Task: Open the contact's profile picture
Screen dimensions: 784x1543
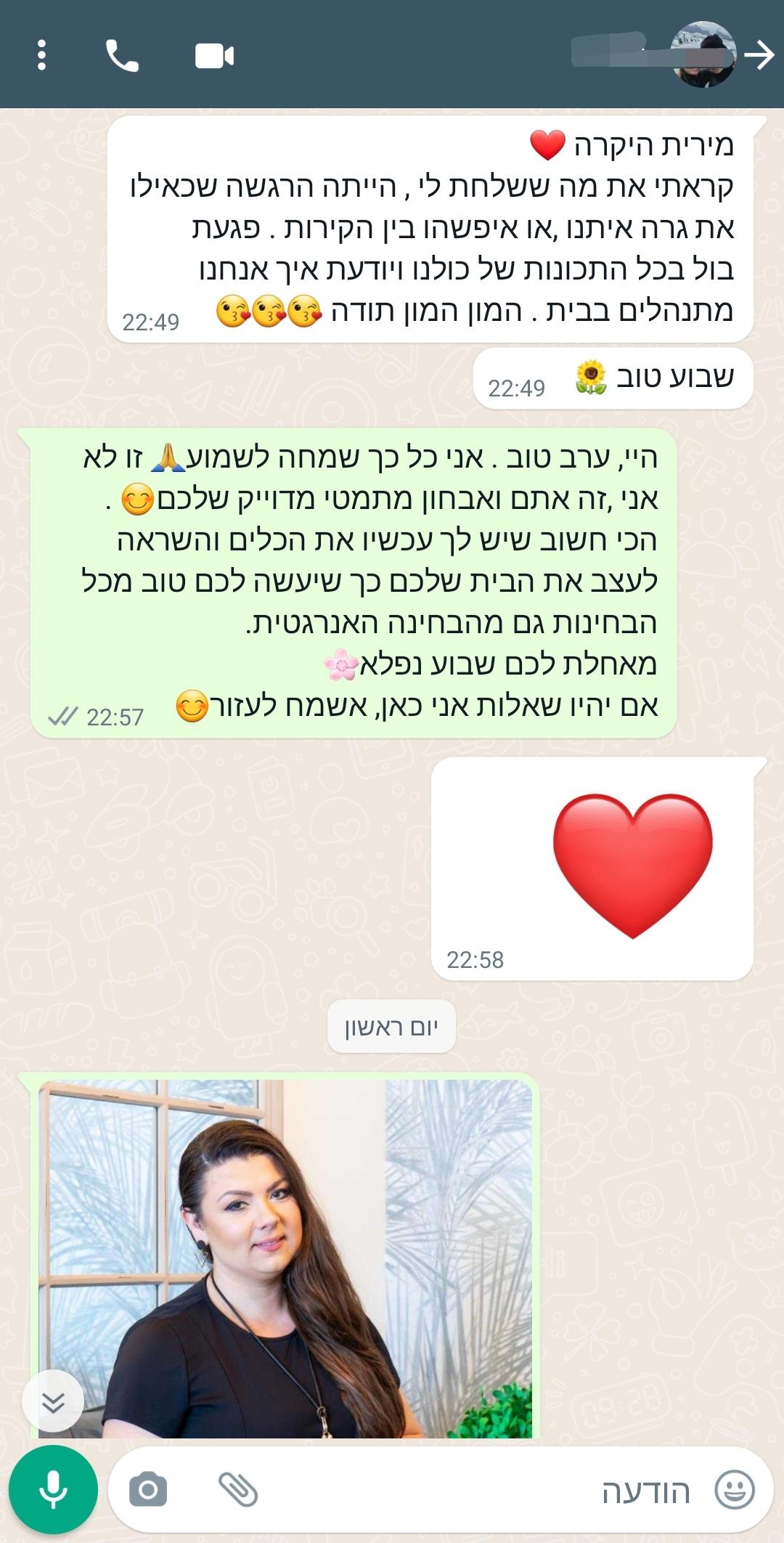Action: (x=703, y=54)
